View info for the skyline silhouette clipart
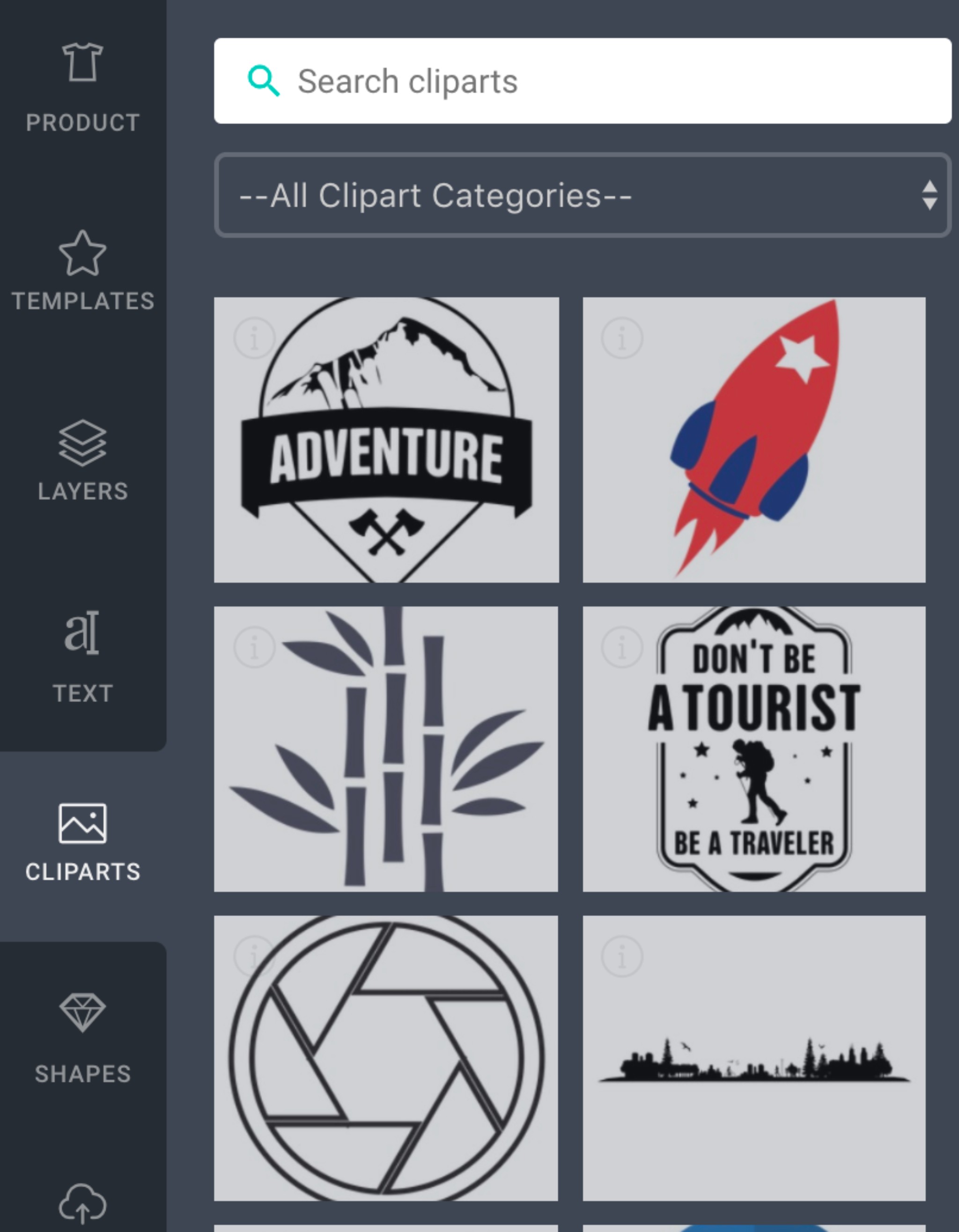 [622, 957]
